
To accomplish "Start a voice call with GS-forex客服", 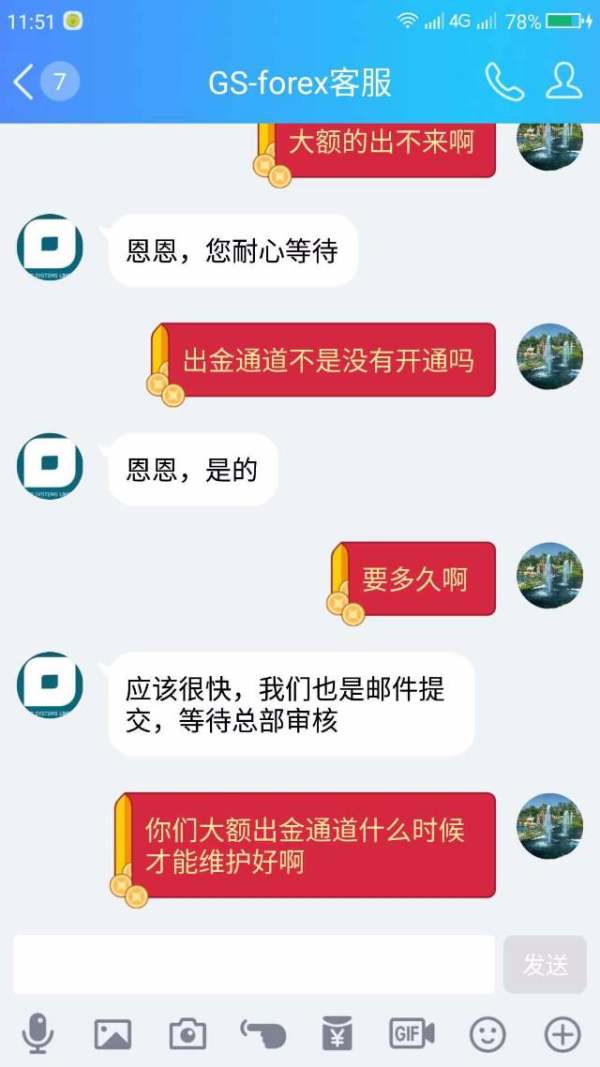I will coord(504,82).
